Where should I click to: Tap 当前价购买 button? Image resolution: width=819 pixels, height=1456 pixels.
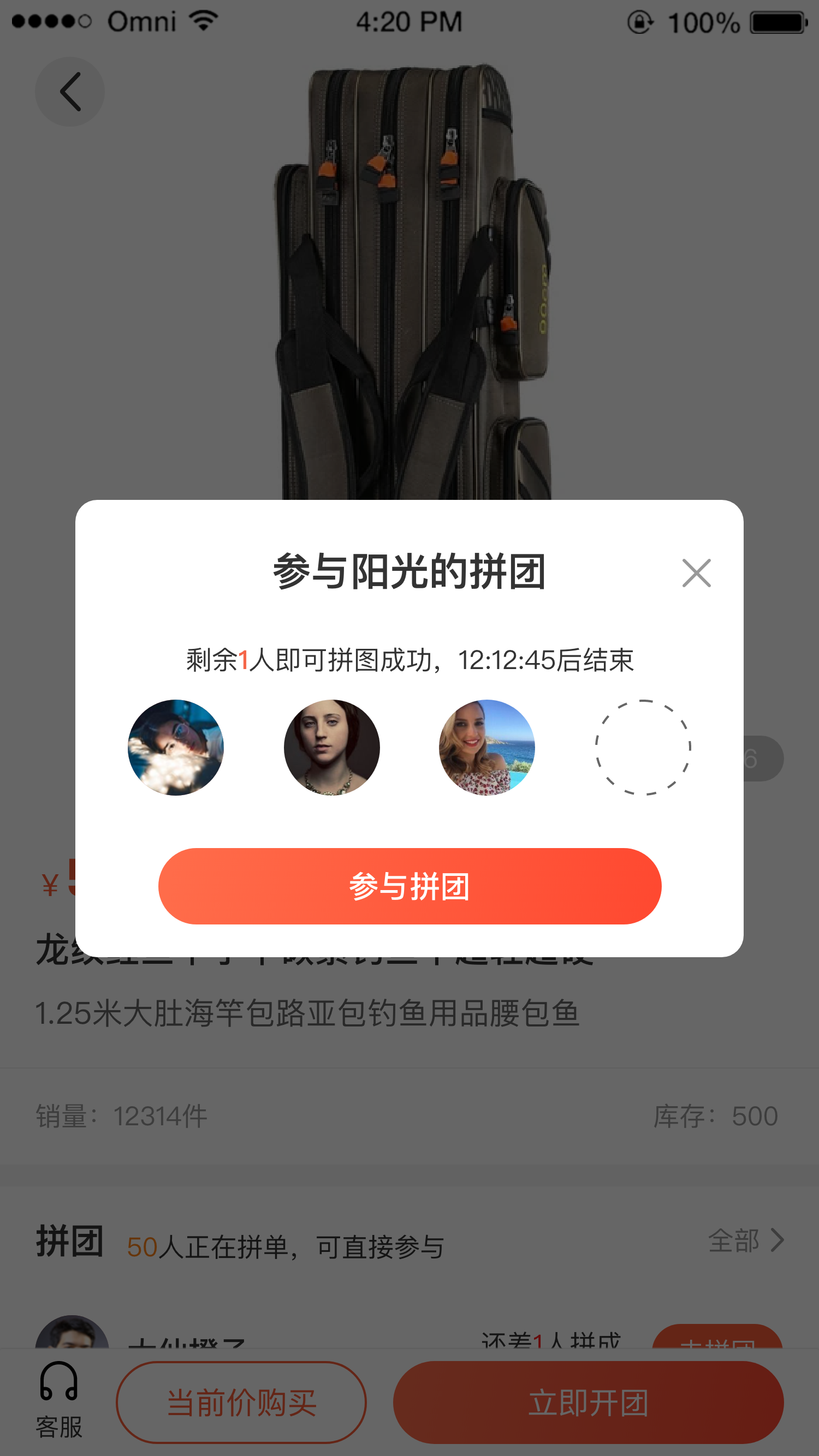tap(241, 1402)
